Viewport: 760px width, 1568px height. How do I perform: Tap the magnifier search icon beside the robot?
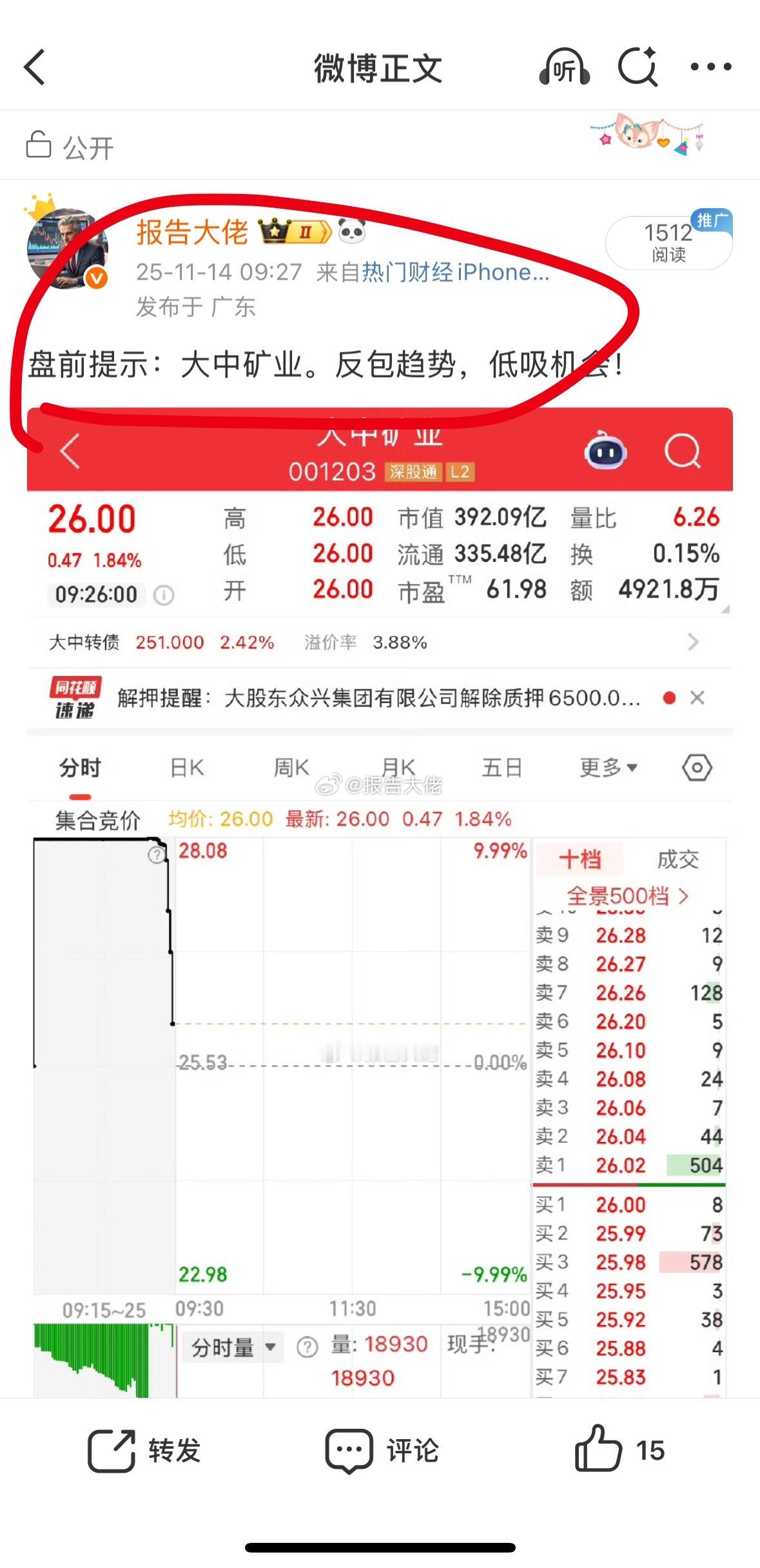[683, 452]
